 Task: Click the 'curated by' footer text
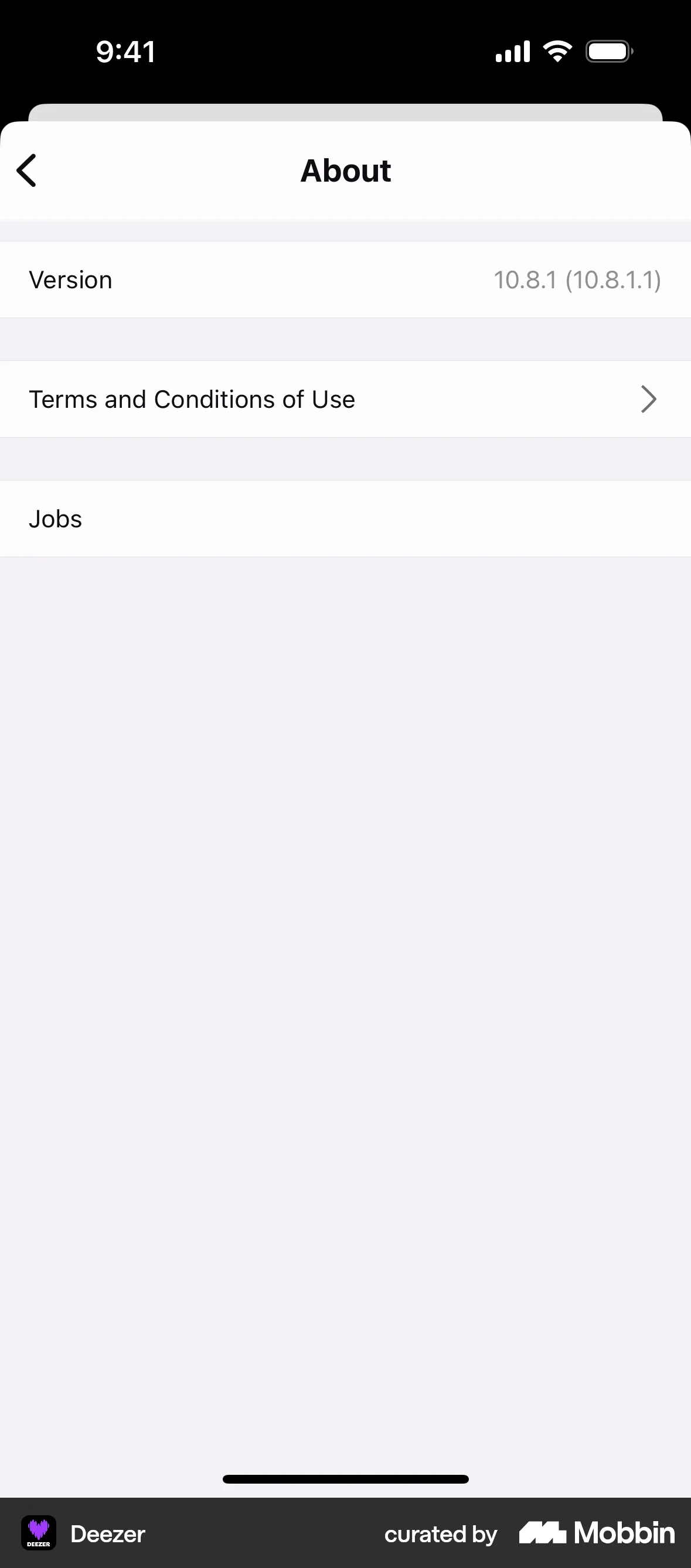click(440, 1533)
